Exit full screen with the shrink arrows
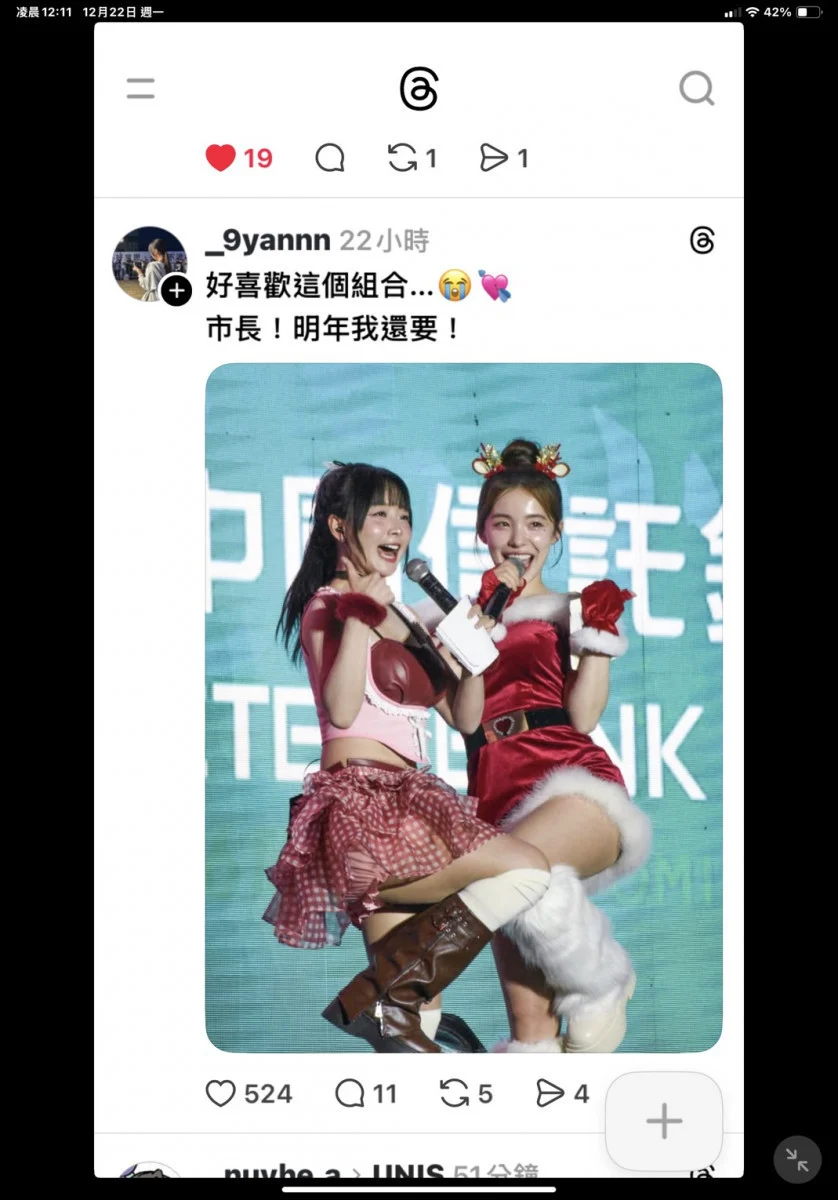838x1200 pixels. tap(797, 1159)
